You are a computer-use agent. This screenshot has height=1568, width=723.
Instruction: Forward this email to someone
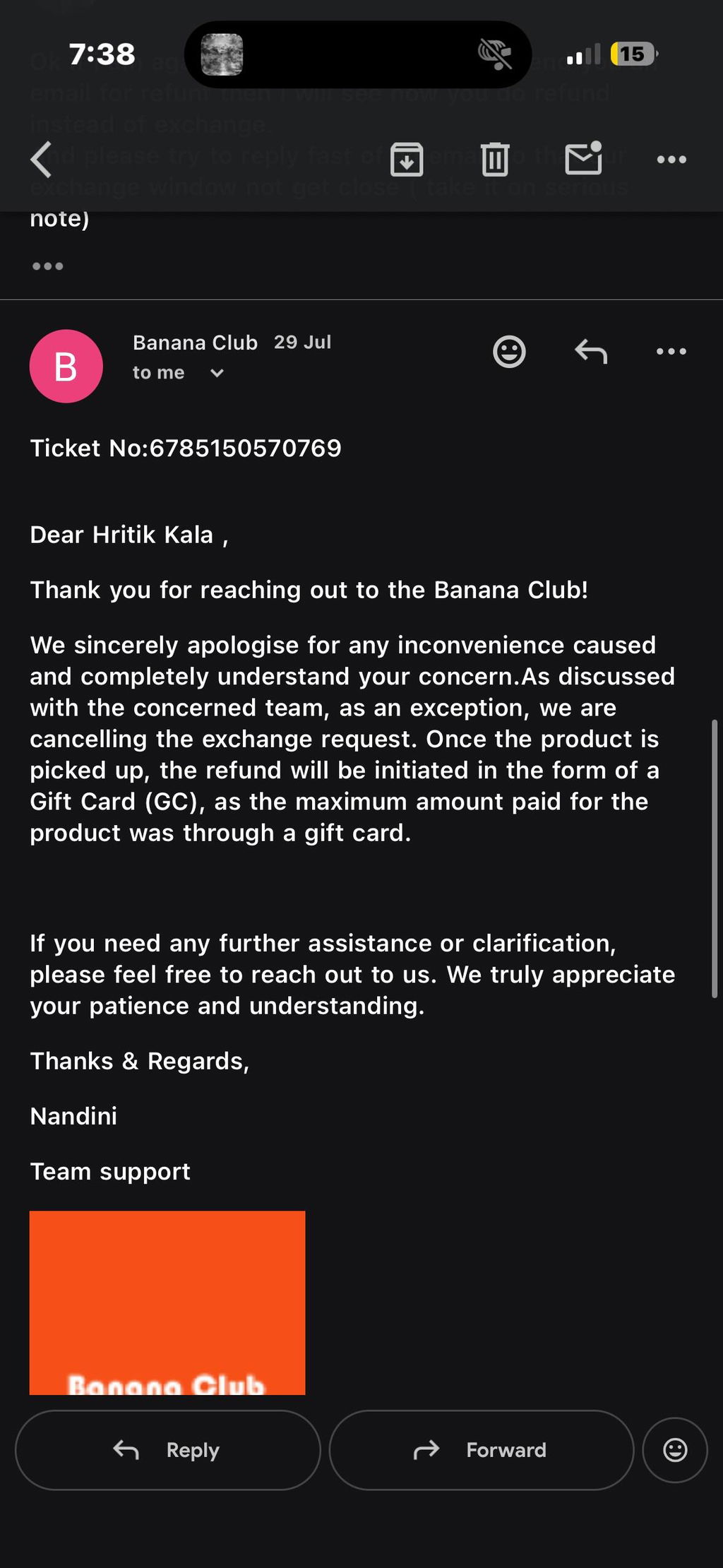tap(482, 1450)
